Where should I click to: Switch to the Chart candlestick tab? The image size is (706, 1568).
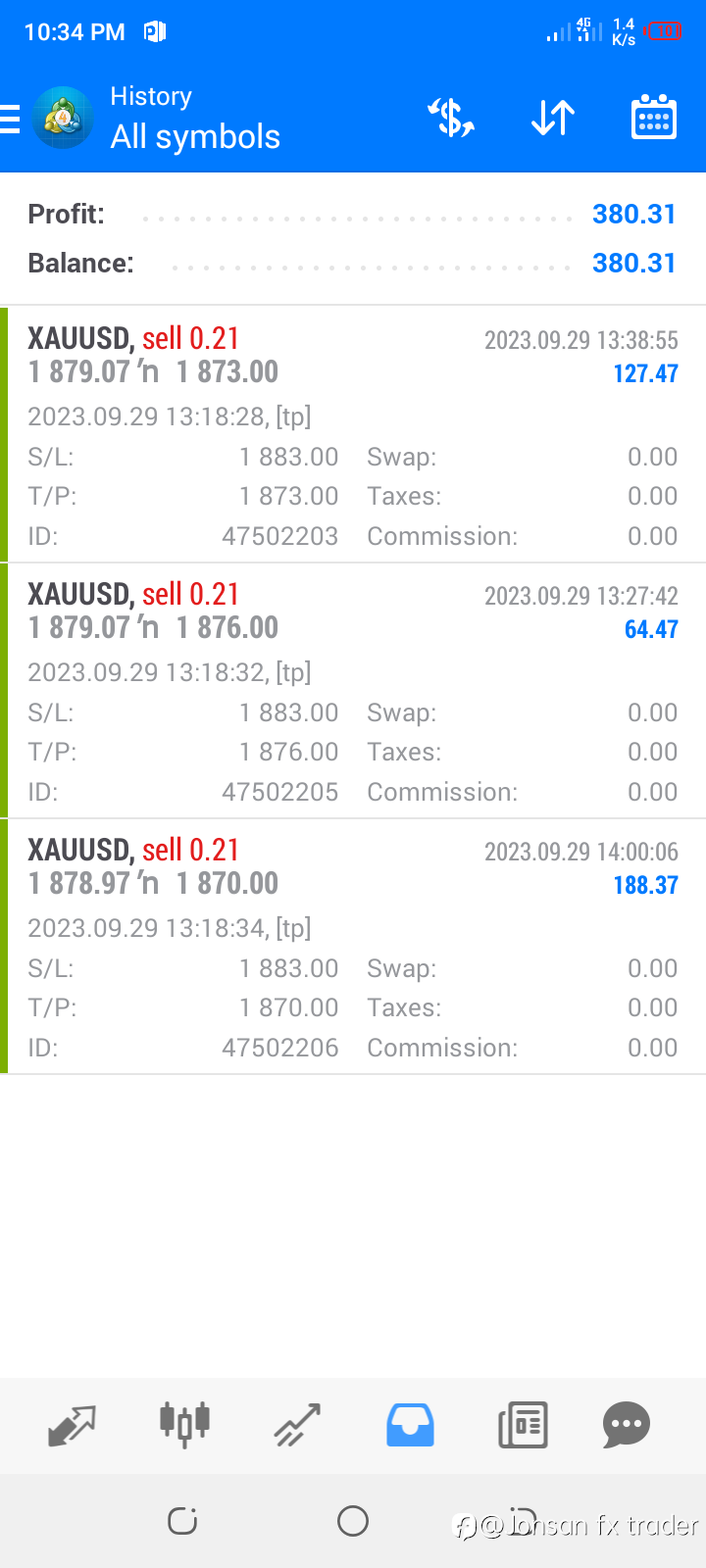click(184, 1424)
